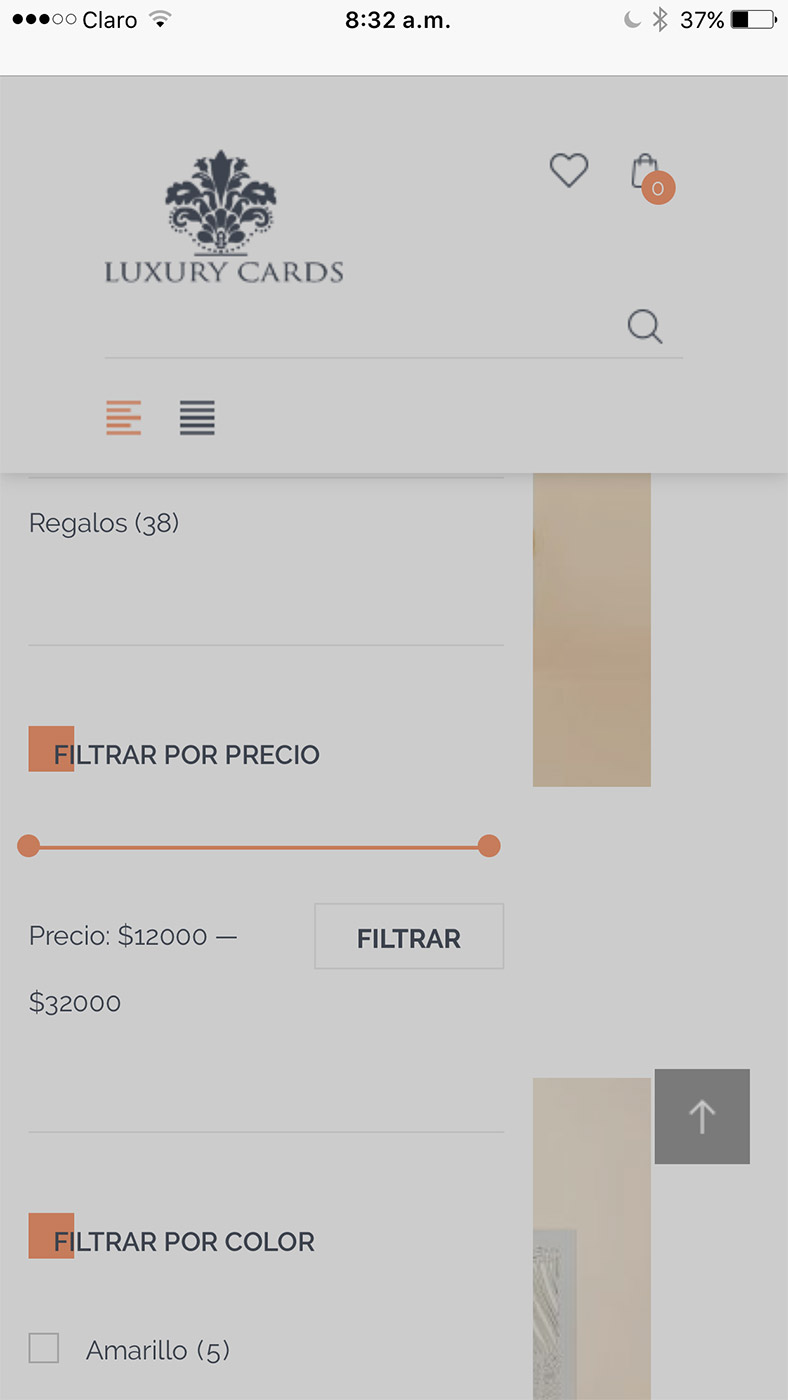The height and width of the screenshot is (1400, 788).
Task: Tap the search magnifier icon
Action: pos(645,326)
